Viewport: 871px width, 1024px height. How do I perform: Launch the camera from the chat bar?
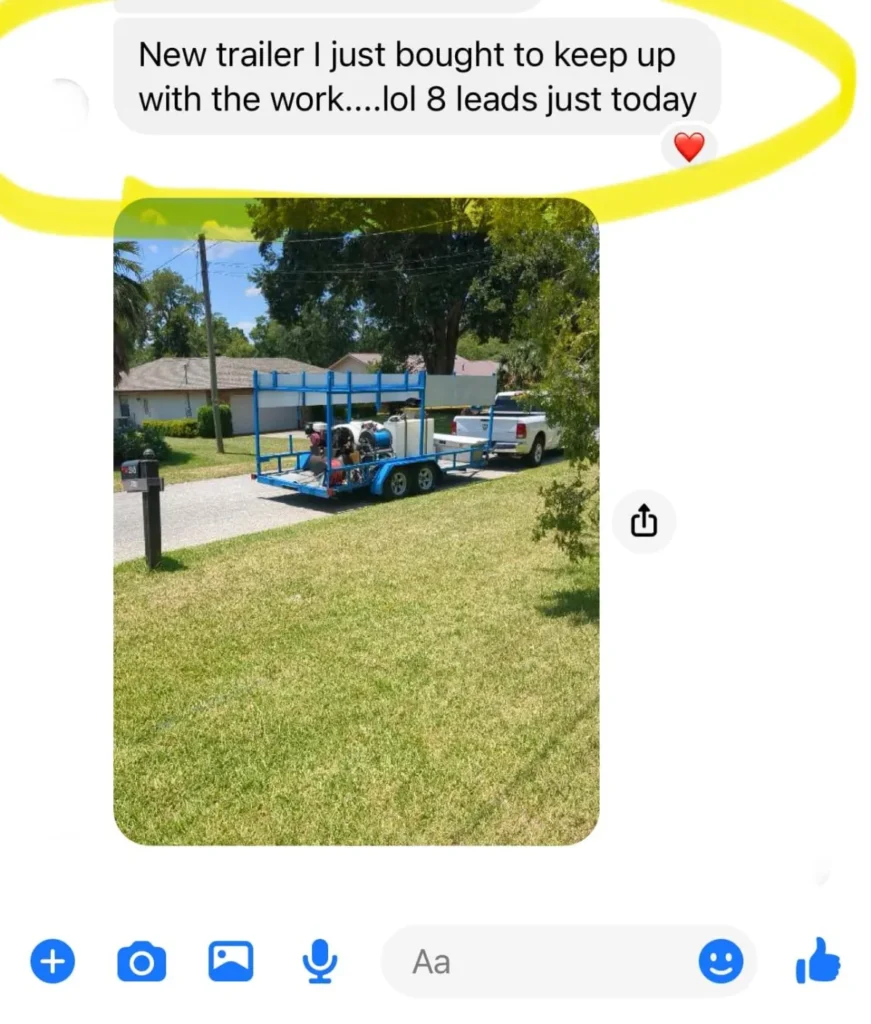tap(142, 962)
